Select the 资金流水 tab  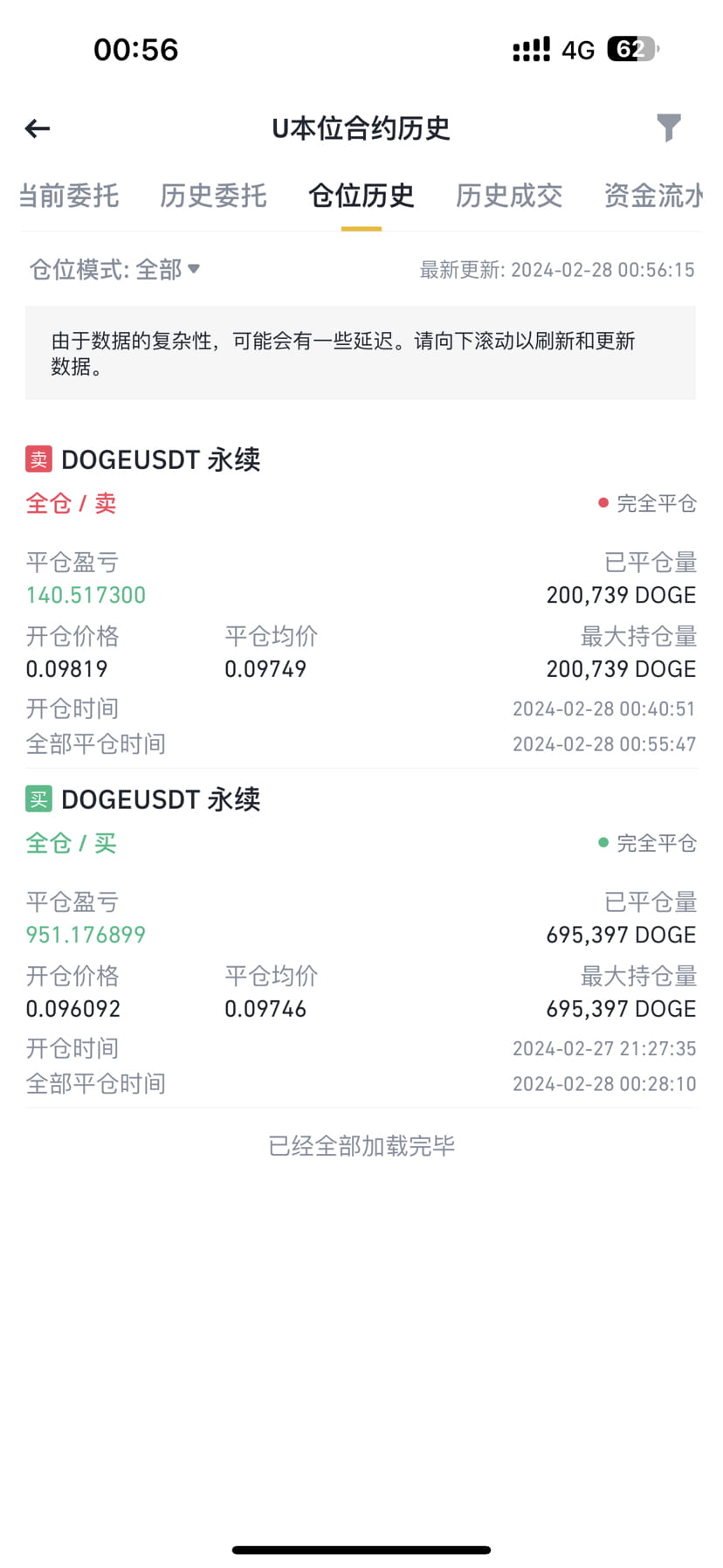pyautogui.click(x=652, y=196)
